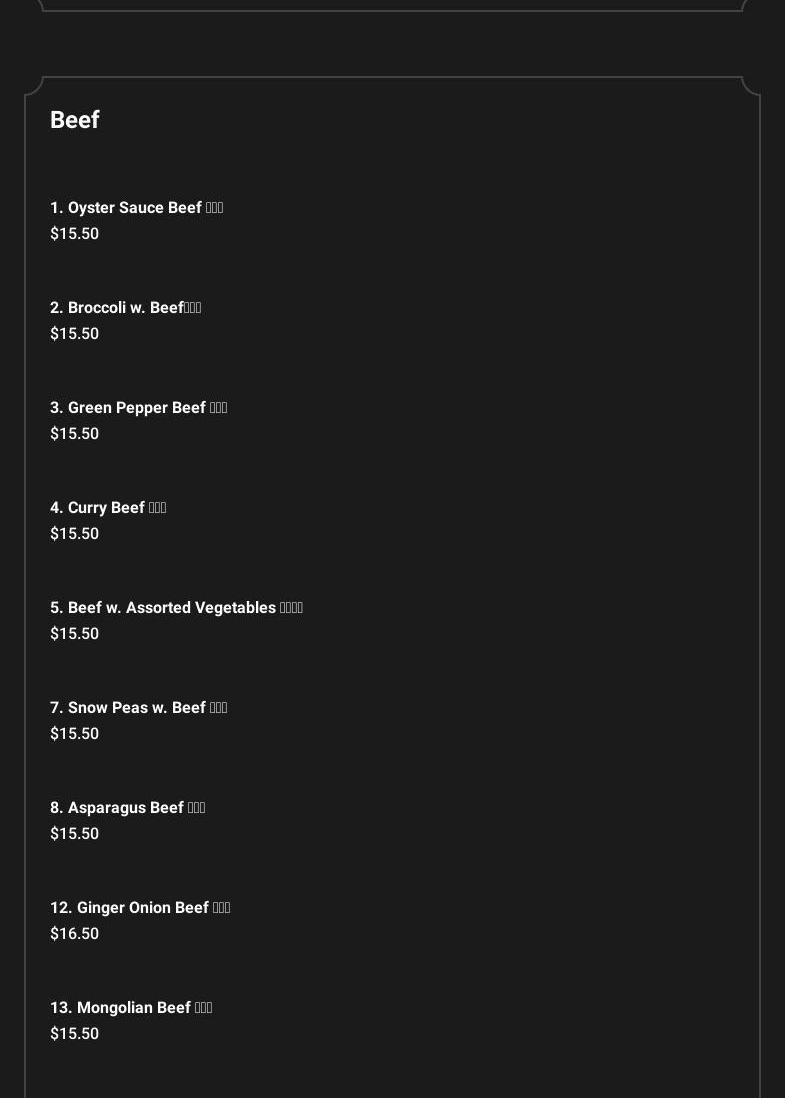Open Beef w. Assorted Vegetables

176,608
